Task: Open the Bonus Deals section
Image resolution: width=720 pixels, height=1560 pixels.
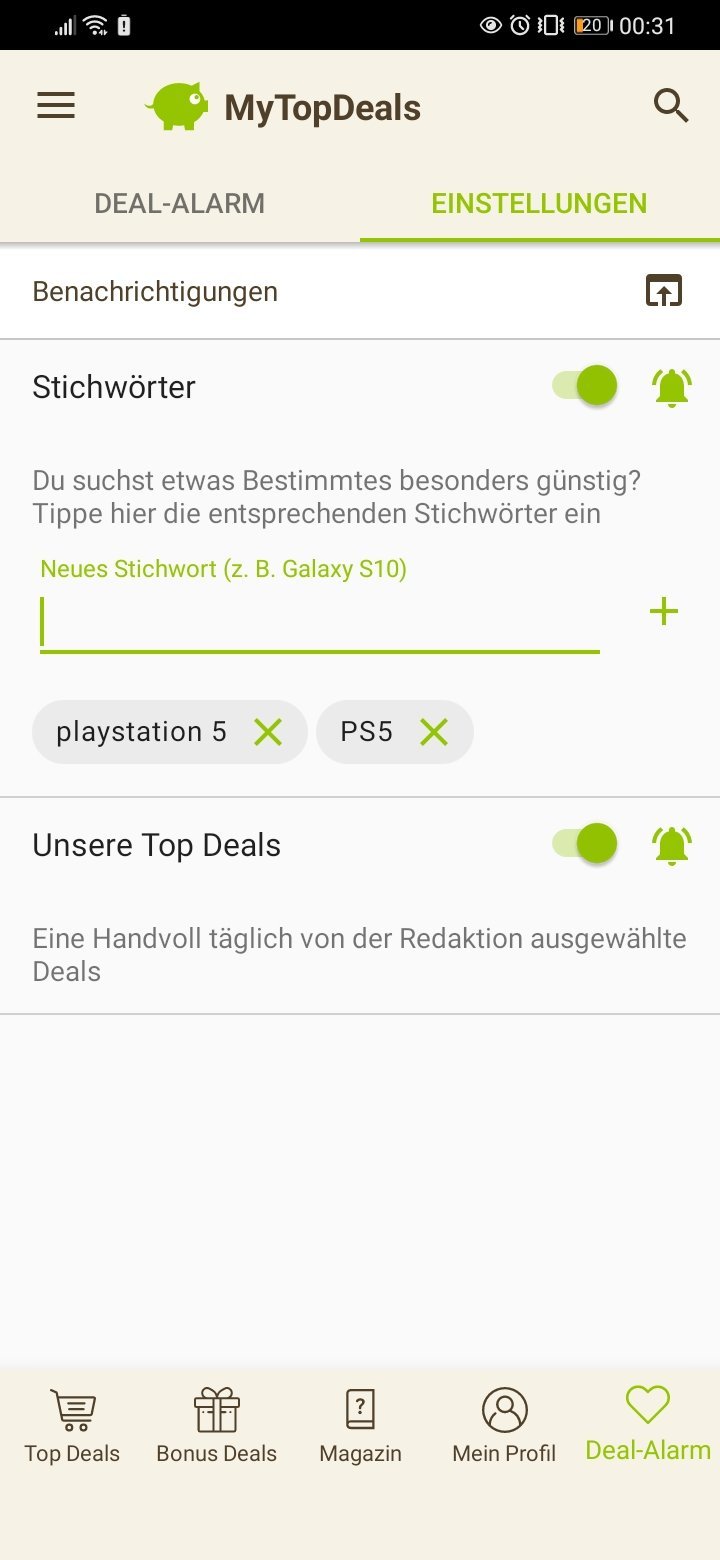Action: 216,1426
